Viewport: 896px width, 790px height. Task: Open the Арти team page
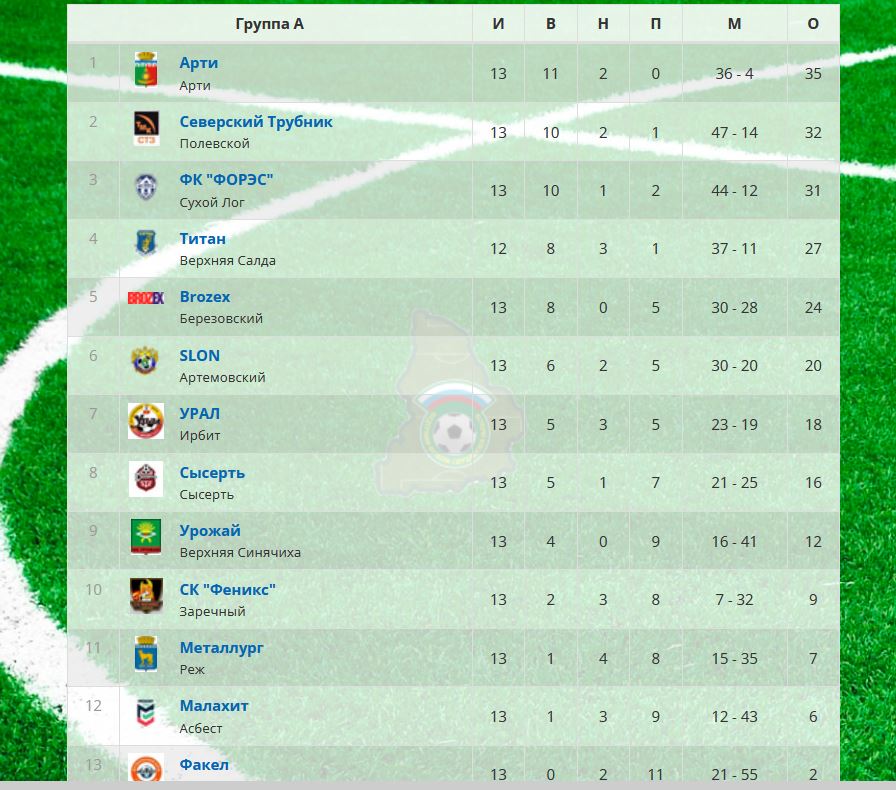pos(198,63)
